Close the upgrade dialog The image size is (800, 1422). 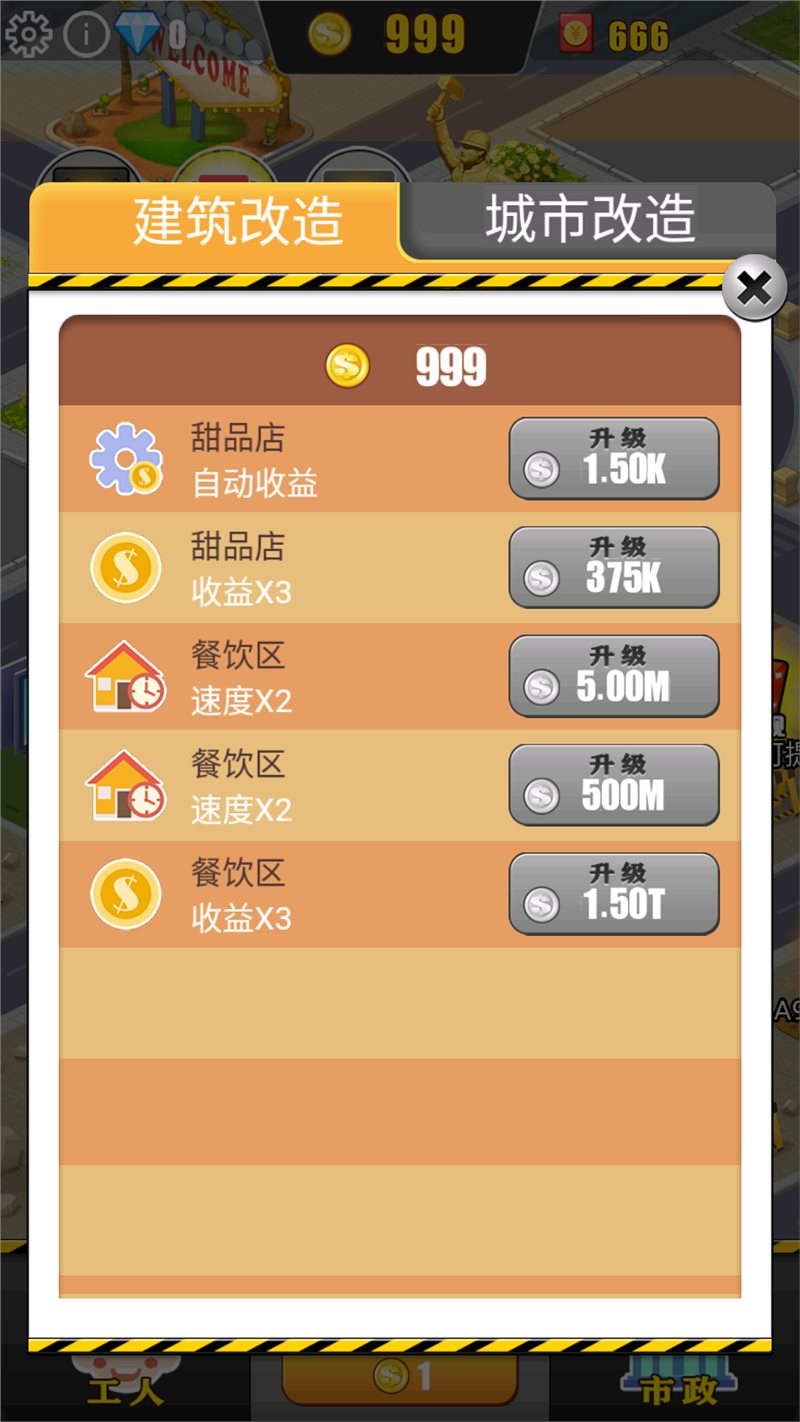coord(754,289)
